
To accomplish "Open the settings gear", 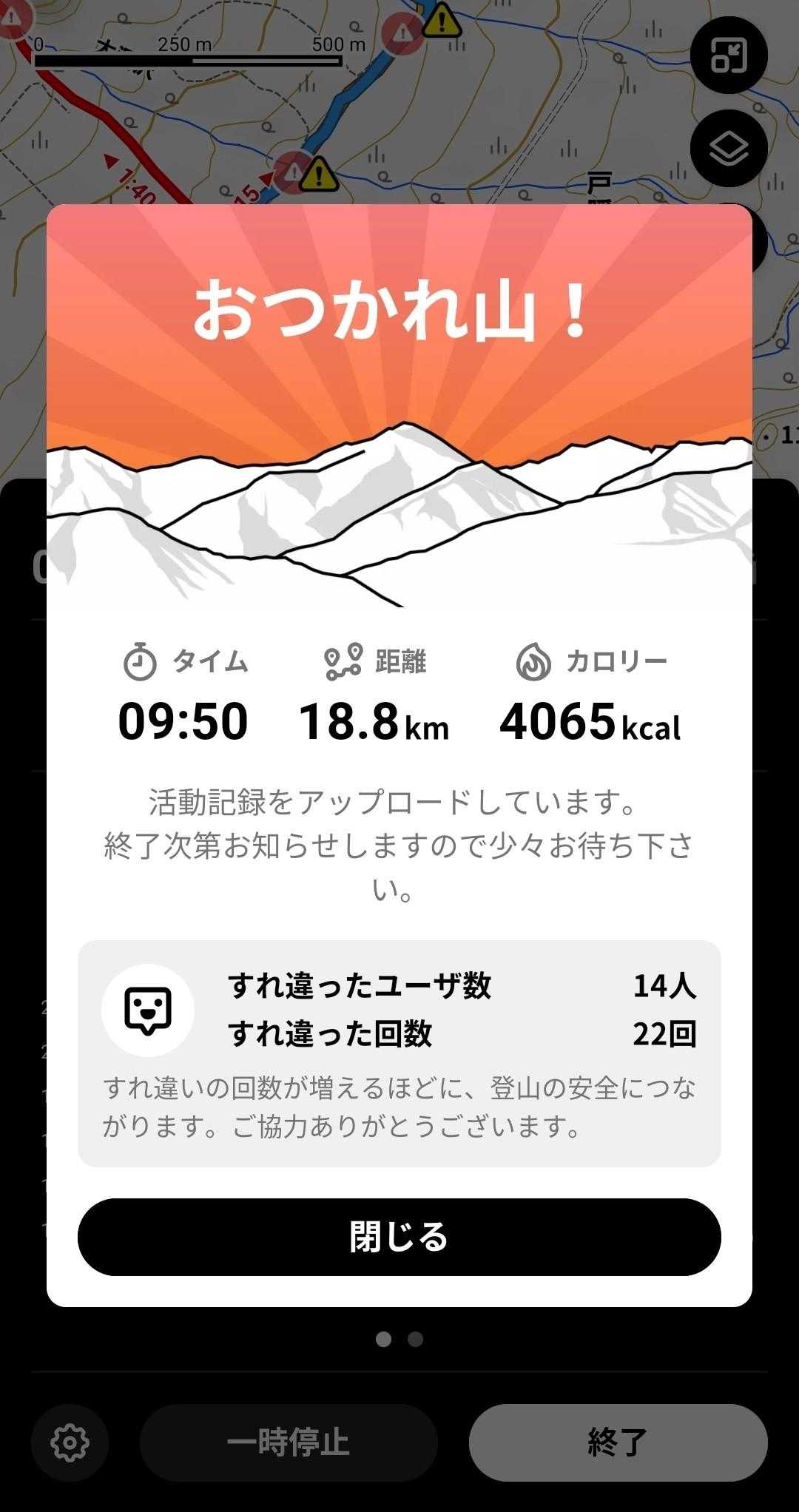I will click(70, 1442).
